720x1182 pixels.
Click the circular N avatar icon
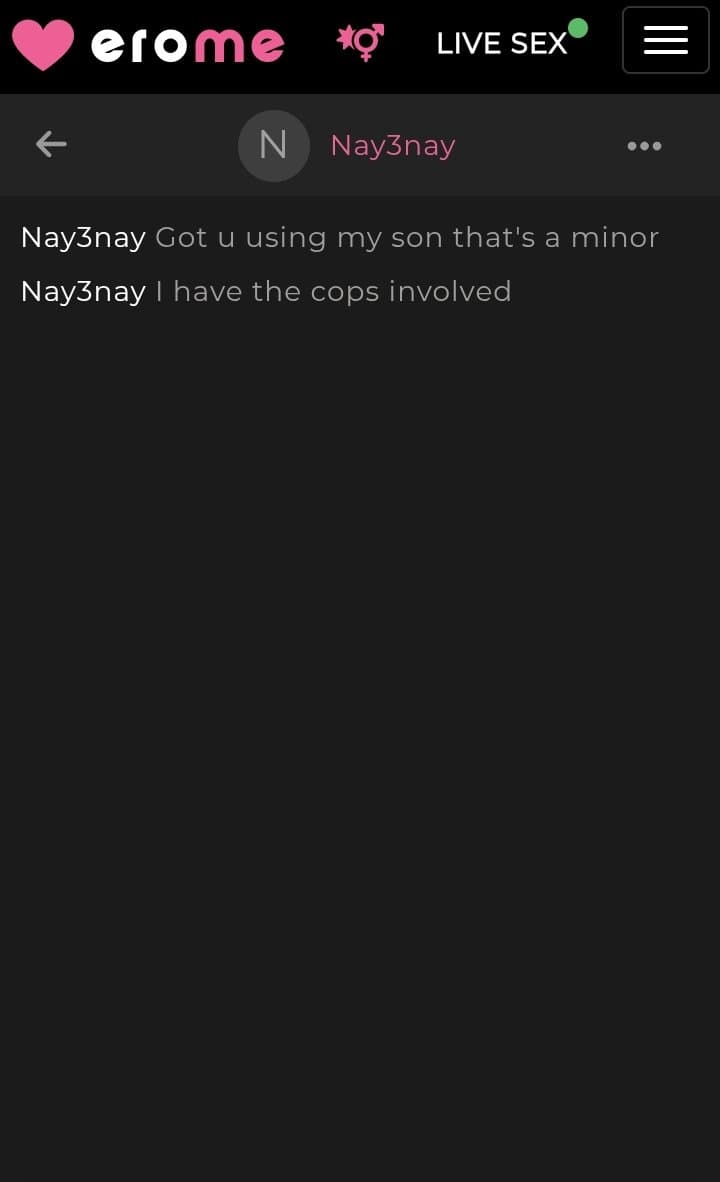[x=273, y=145]
